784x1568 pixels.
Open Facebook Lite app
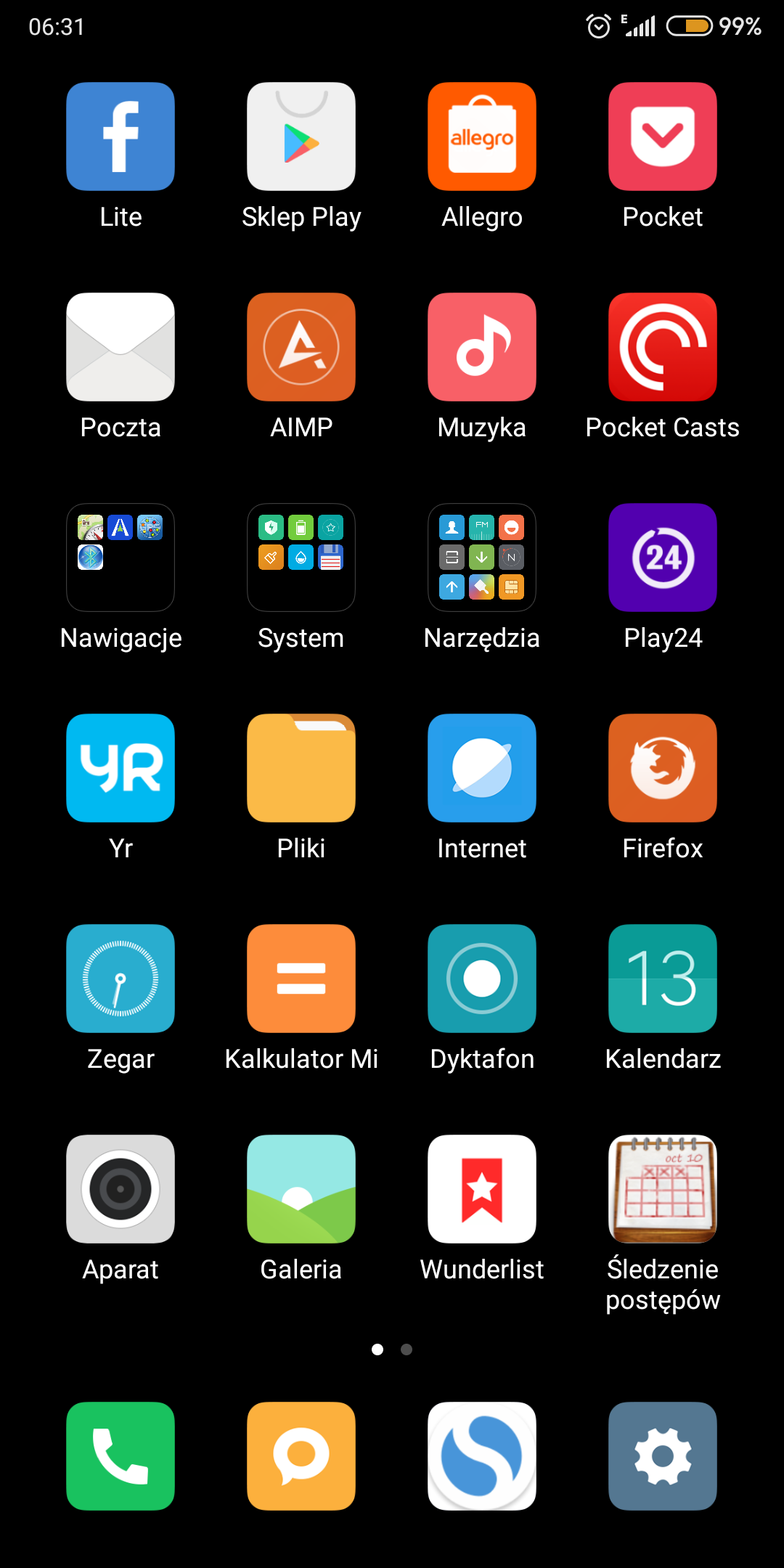tap(121, 136)
